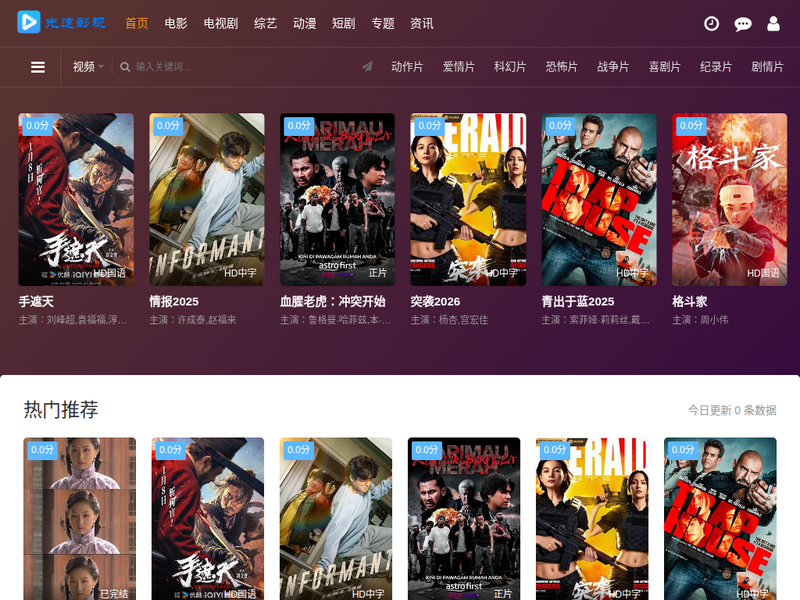Expand the 视频 search type dropdown
The image size is (800, 600).
[88, 67]
